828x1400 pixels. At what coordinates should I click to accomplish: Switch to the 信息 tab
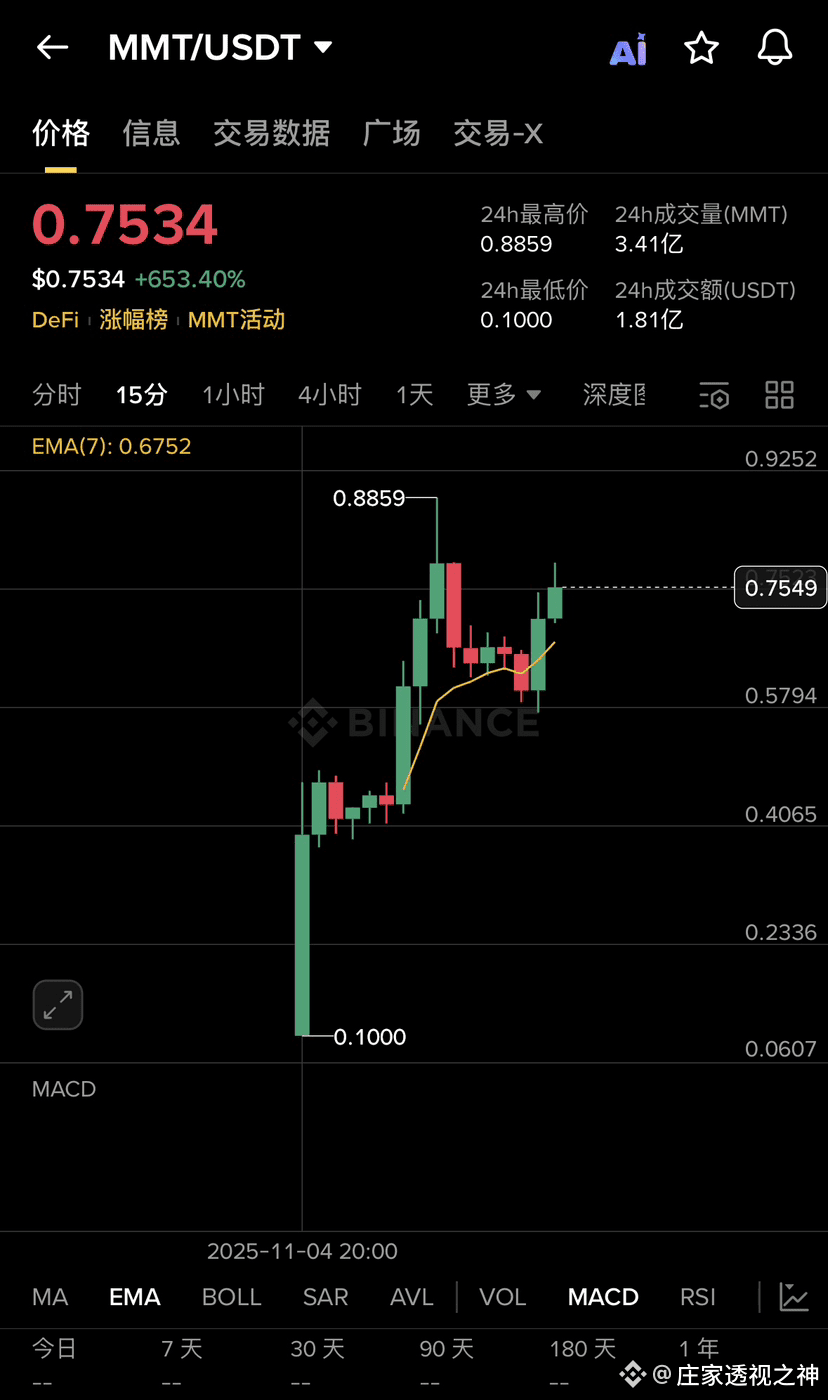pyautogui.click(x=151, y=133)
